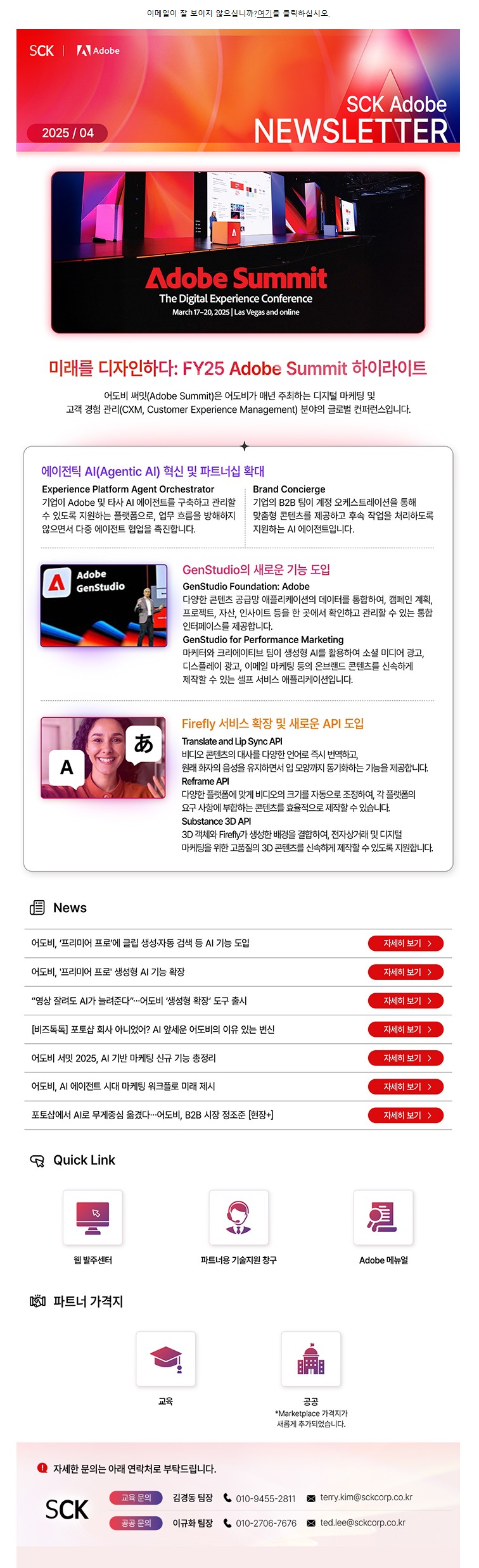Viewport: 479px width, 1568px height.
Task: Tap the underlined '여기' link at top
Action: click(264, 13)
